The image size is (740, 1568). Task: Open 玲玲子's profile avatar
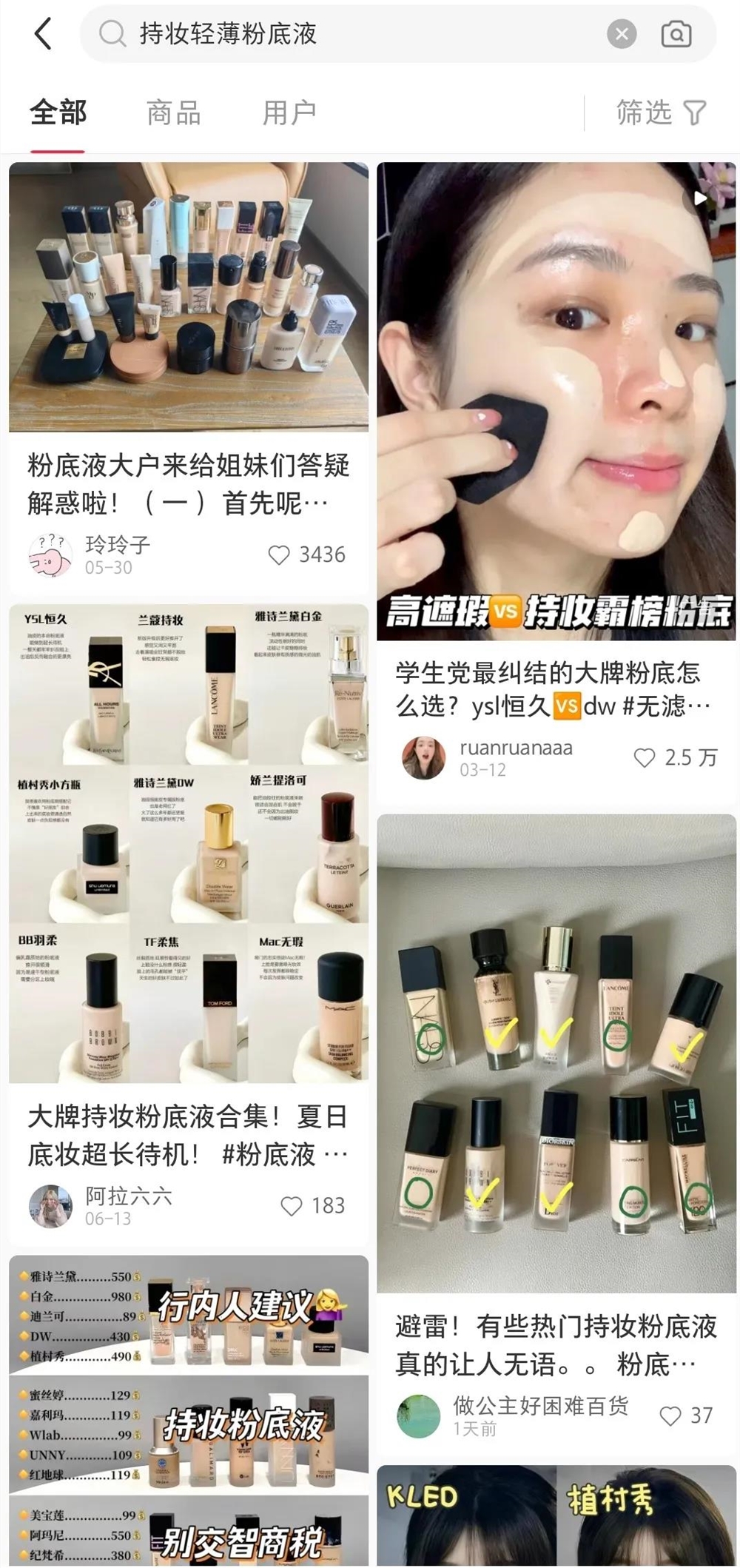(x=50, y=555)
